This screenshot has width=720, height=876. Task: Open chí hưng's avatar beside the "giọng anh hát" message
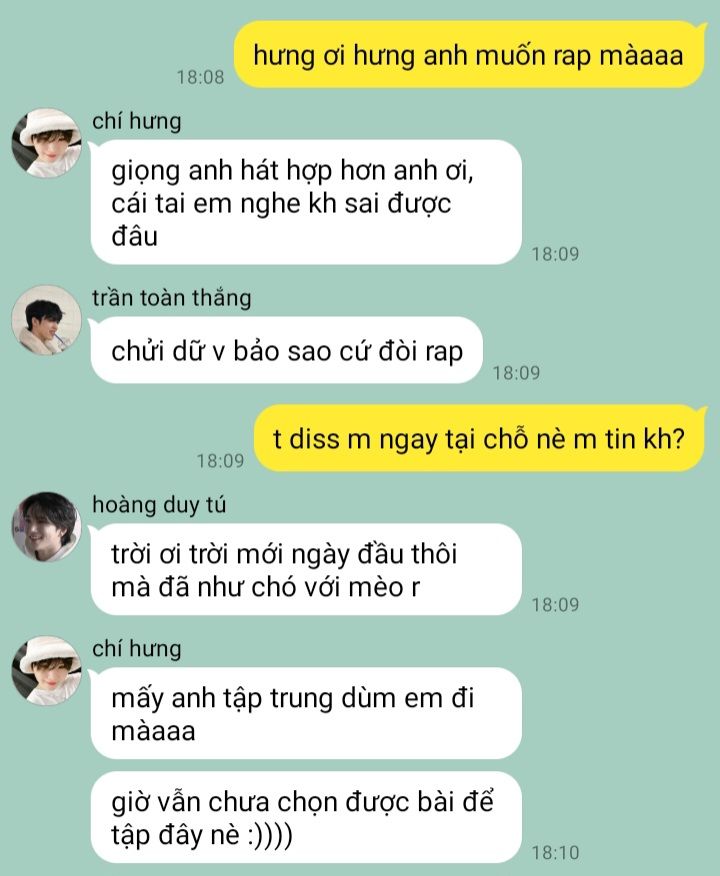point(46,142)
